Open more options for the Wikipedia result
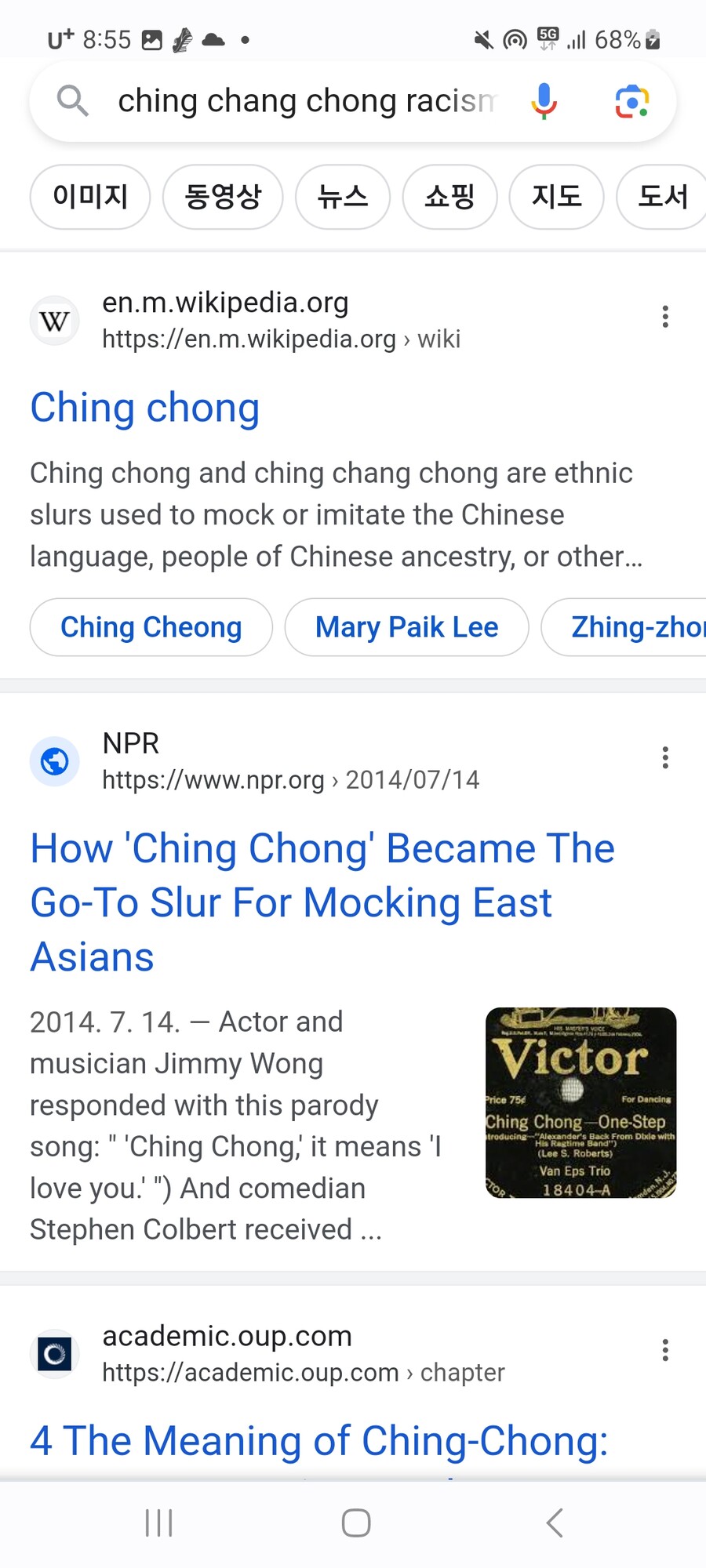This screenshot has width=706, height=1568. pyautogui.click(x=665, y=317)
